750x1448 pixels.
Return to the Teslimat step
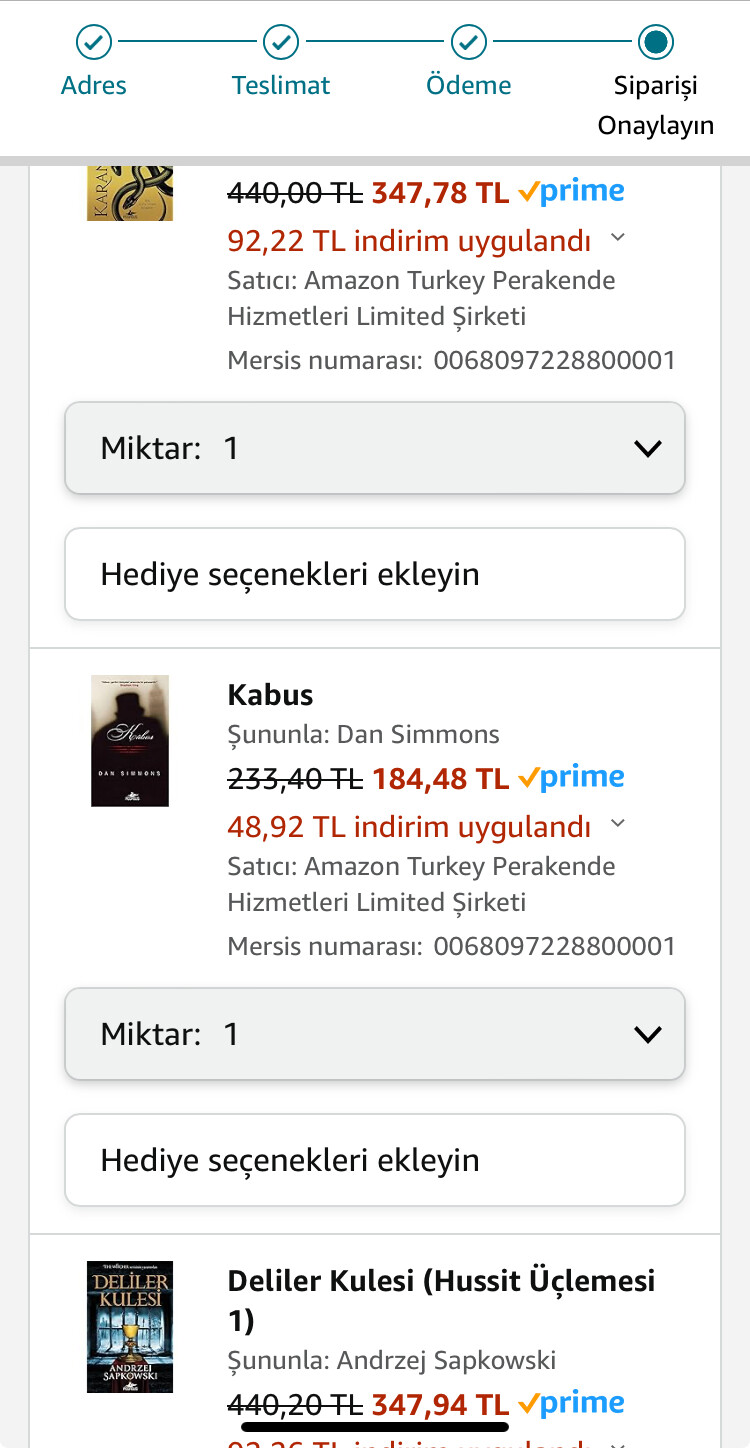coord(281,62)
